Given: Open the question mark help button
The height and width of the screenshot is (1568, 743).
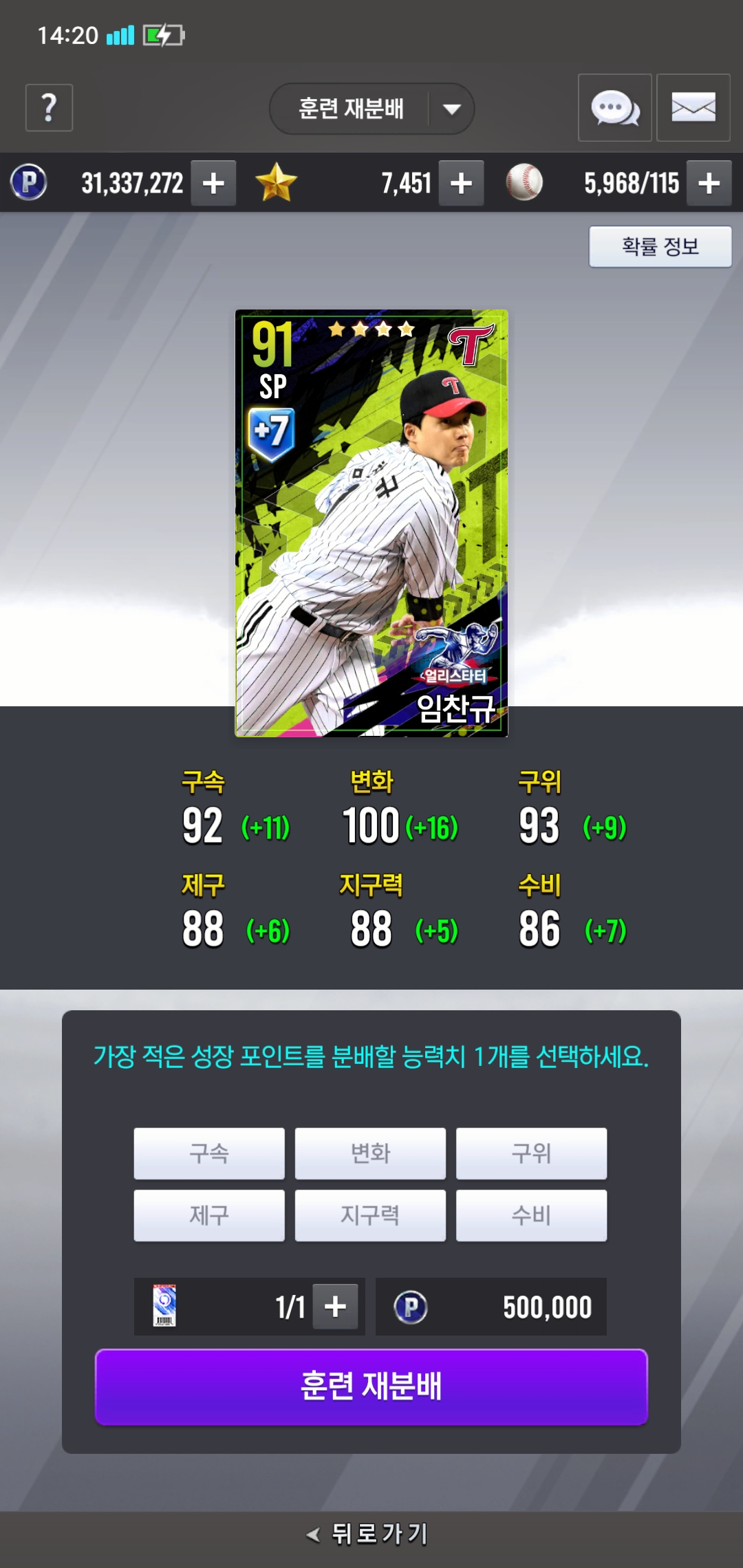Looking at the screenshot, I should pyautogui.click(x=49, y=108).
